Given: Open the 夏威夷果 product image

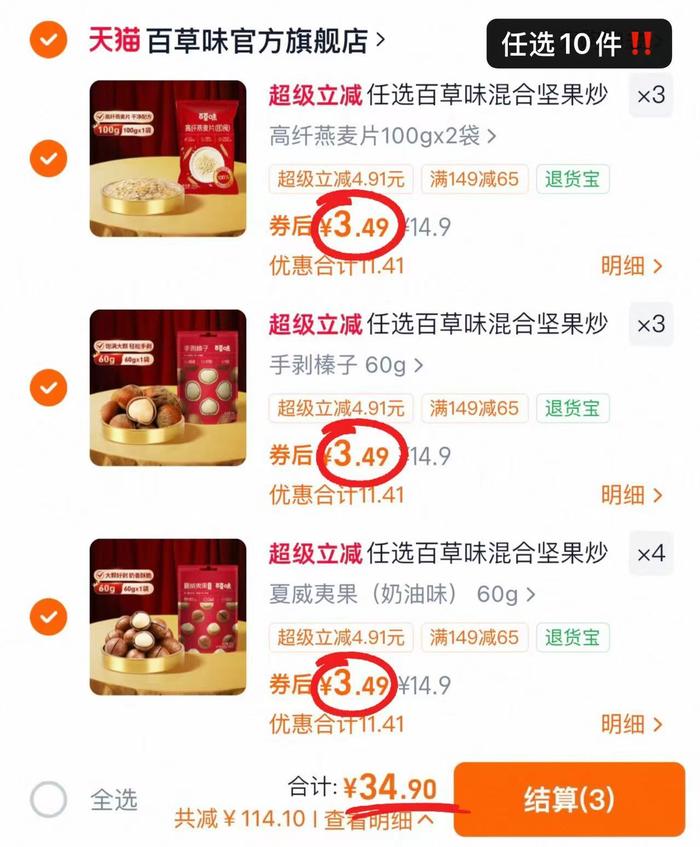Looking at the screenshot, I should (168, 617).
